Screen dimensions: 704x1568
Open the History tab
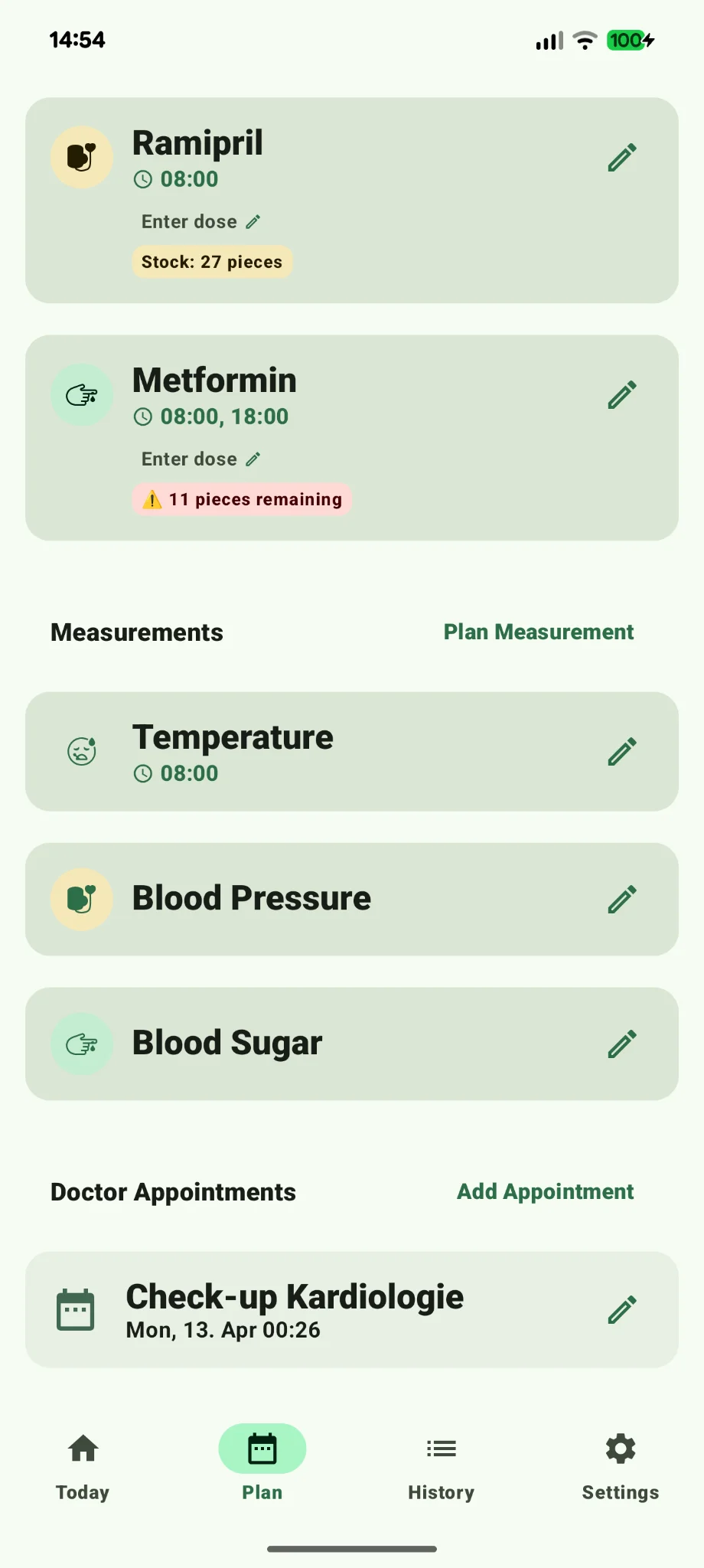[441, 1465]
